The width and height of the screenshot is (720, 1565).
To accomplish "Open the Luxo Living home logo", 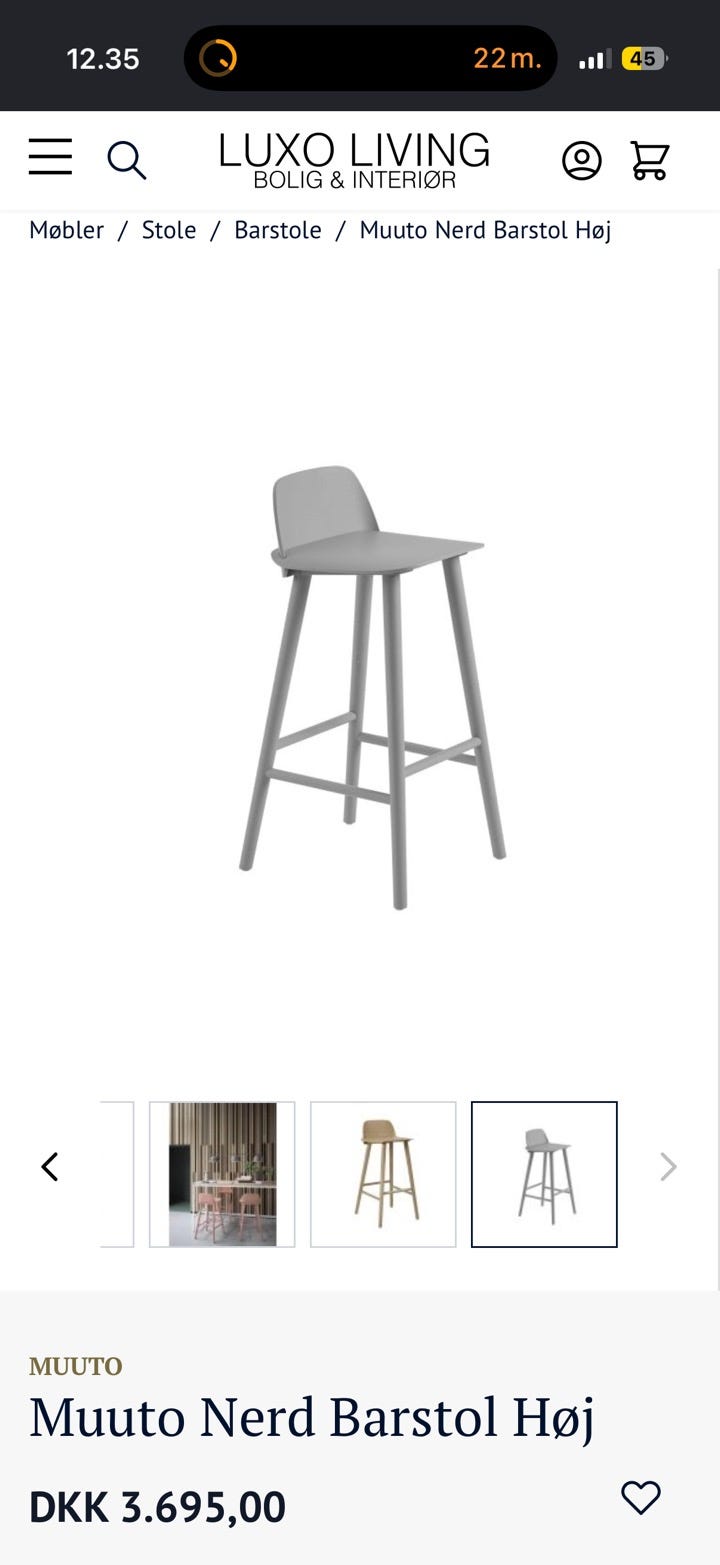I will [355, 160].
